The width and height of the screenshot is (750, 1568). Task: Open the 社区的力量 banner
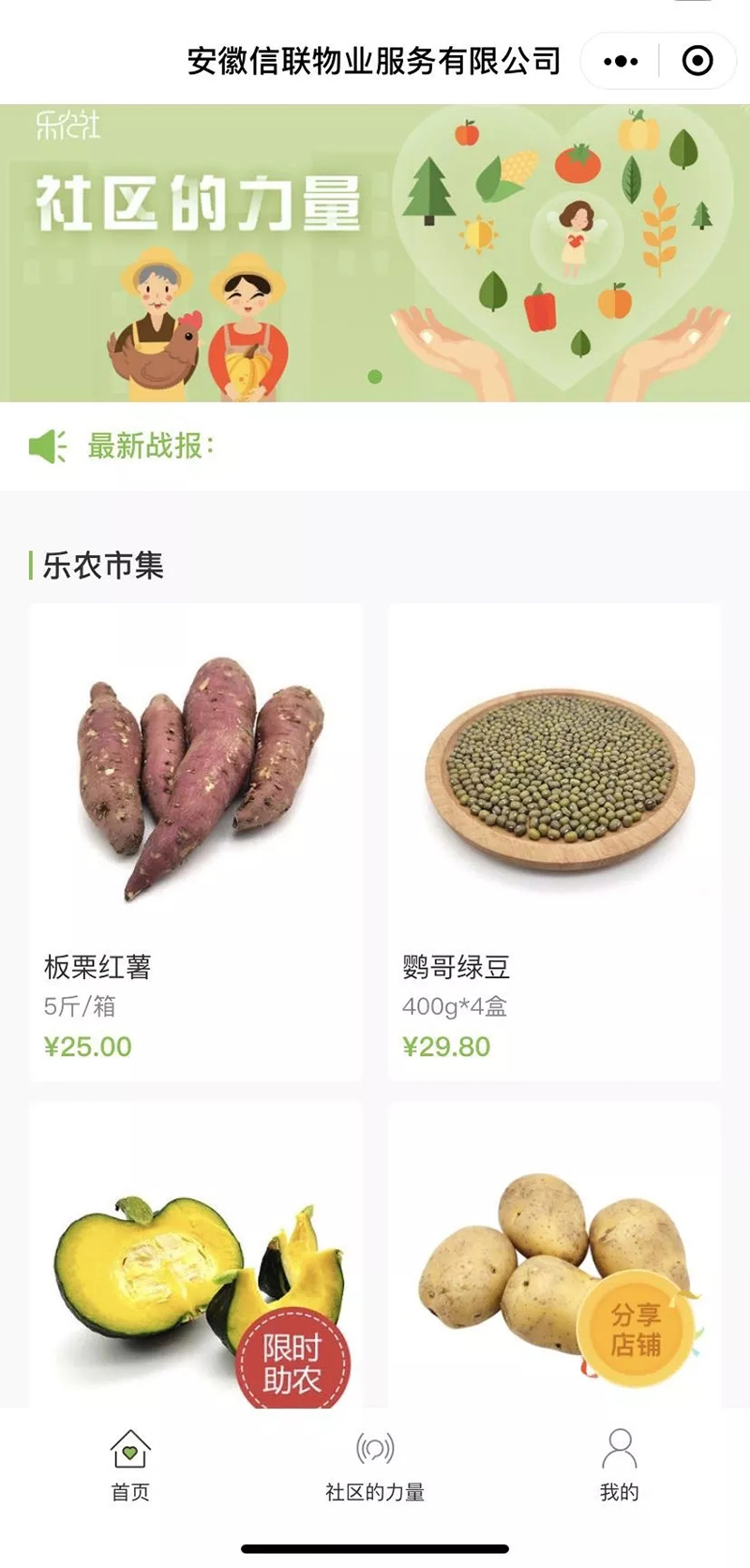click(375, 253)
